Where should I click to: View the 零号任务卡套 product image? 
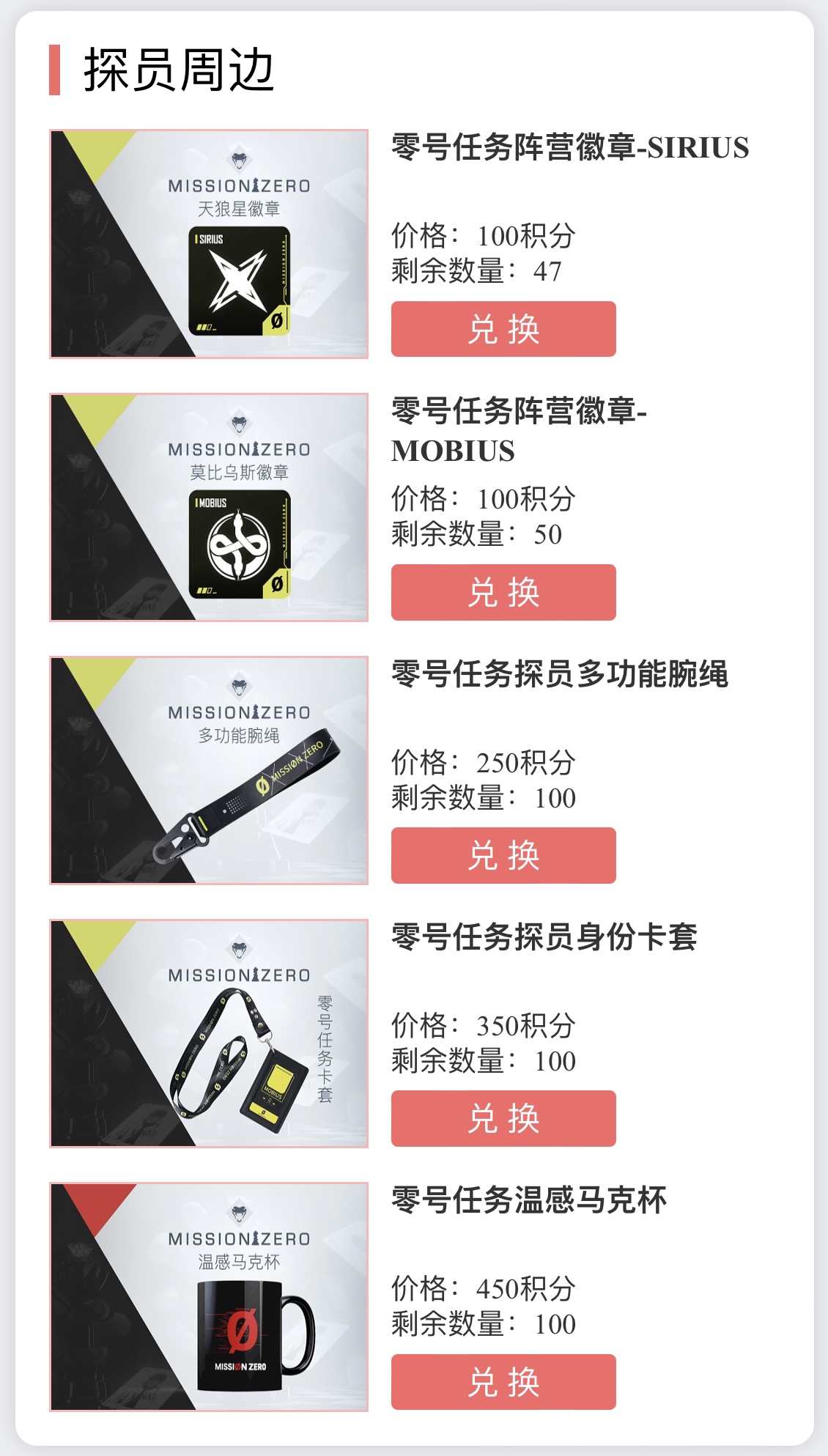click(209, 1033)
